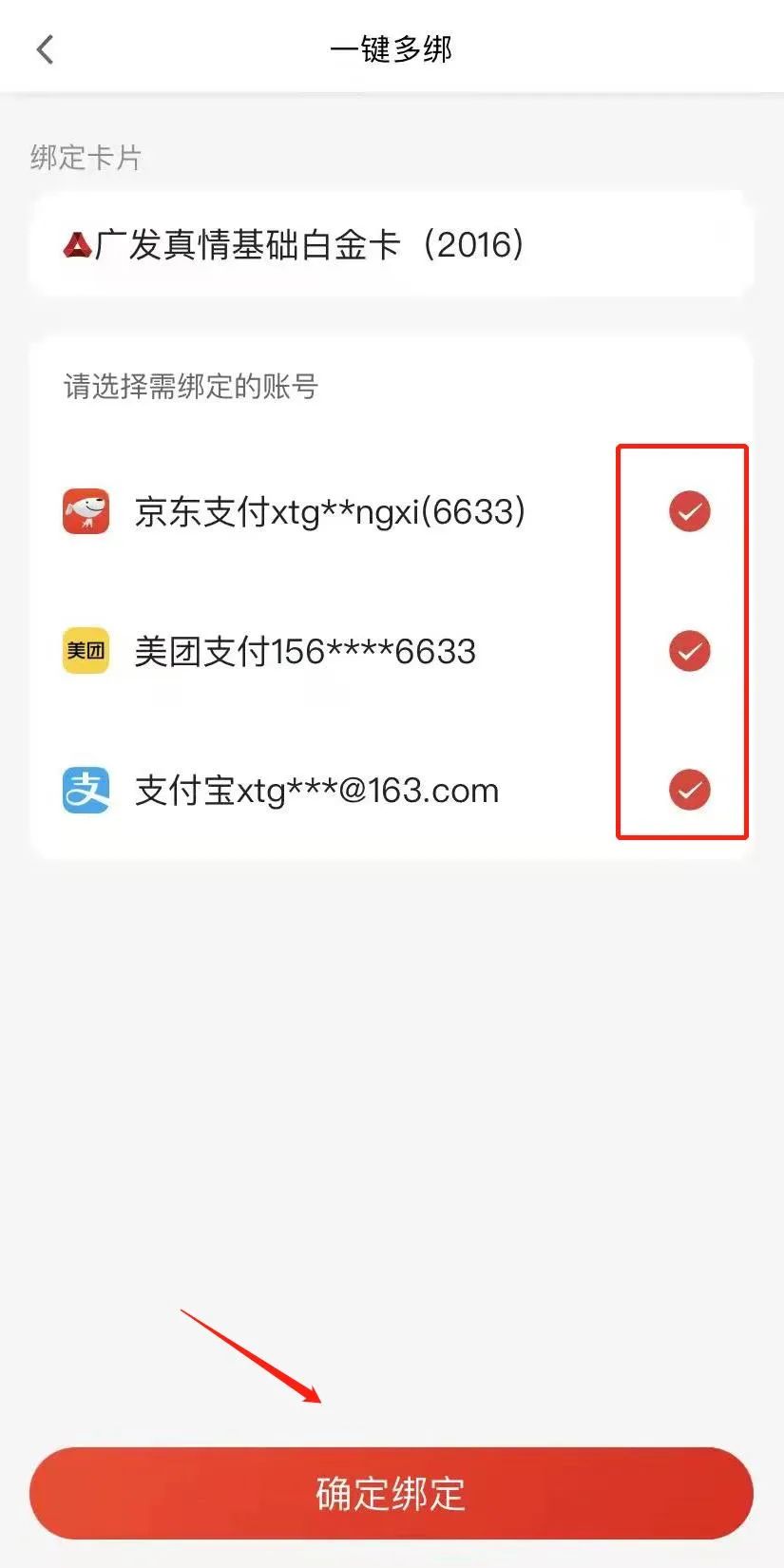Click the 支付宝xtg***@163.com account entry
This screenshot has width=784, height=1568.
(314, 791)
